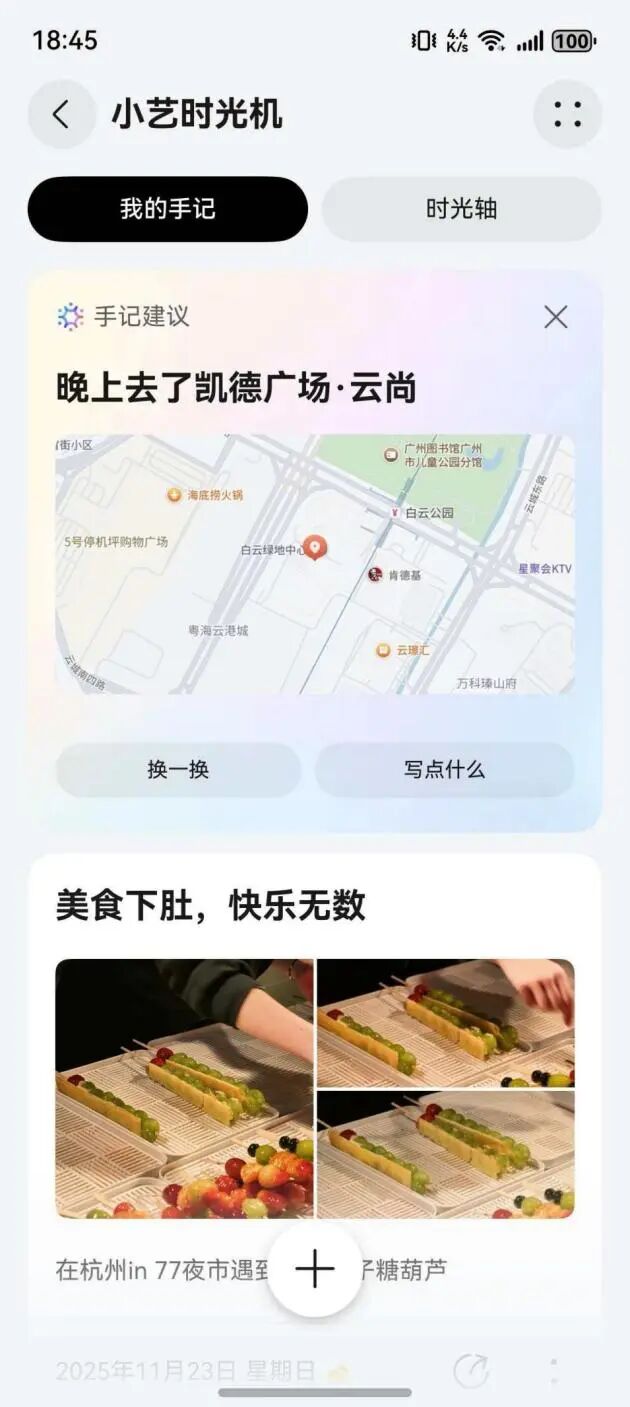Open the 美食下肚，快乐无数 journal entry

tap(210, 905)
